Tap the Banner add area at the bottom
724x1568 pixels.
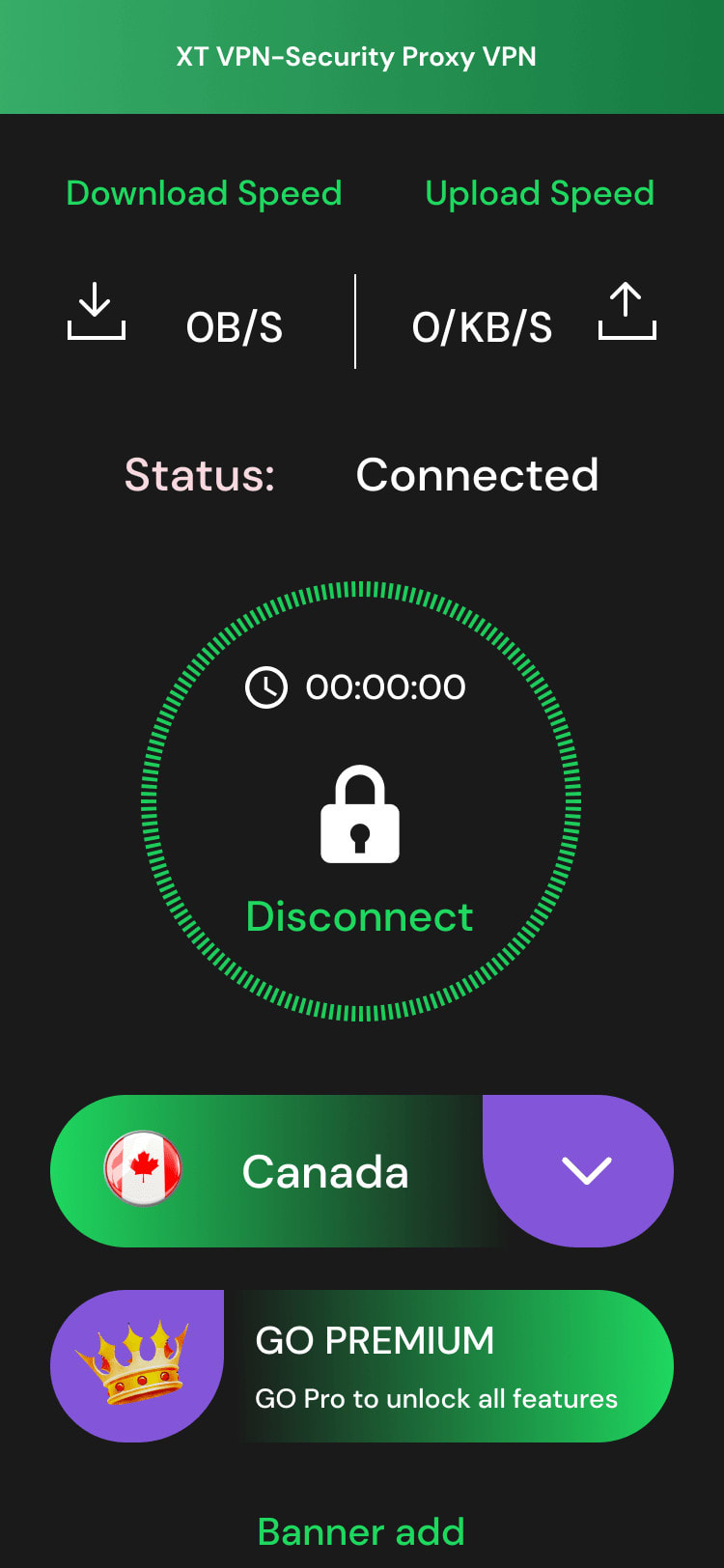tap(360, 1531)
